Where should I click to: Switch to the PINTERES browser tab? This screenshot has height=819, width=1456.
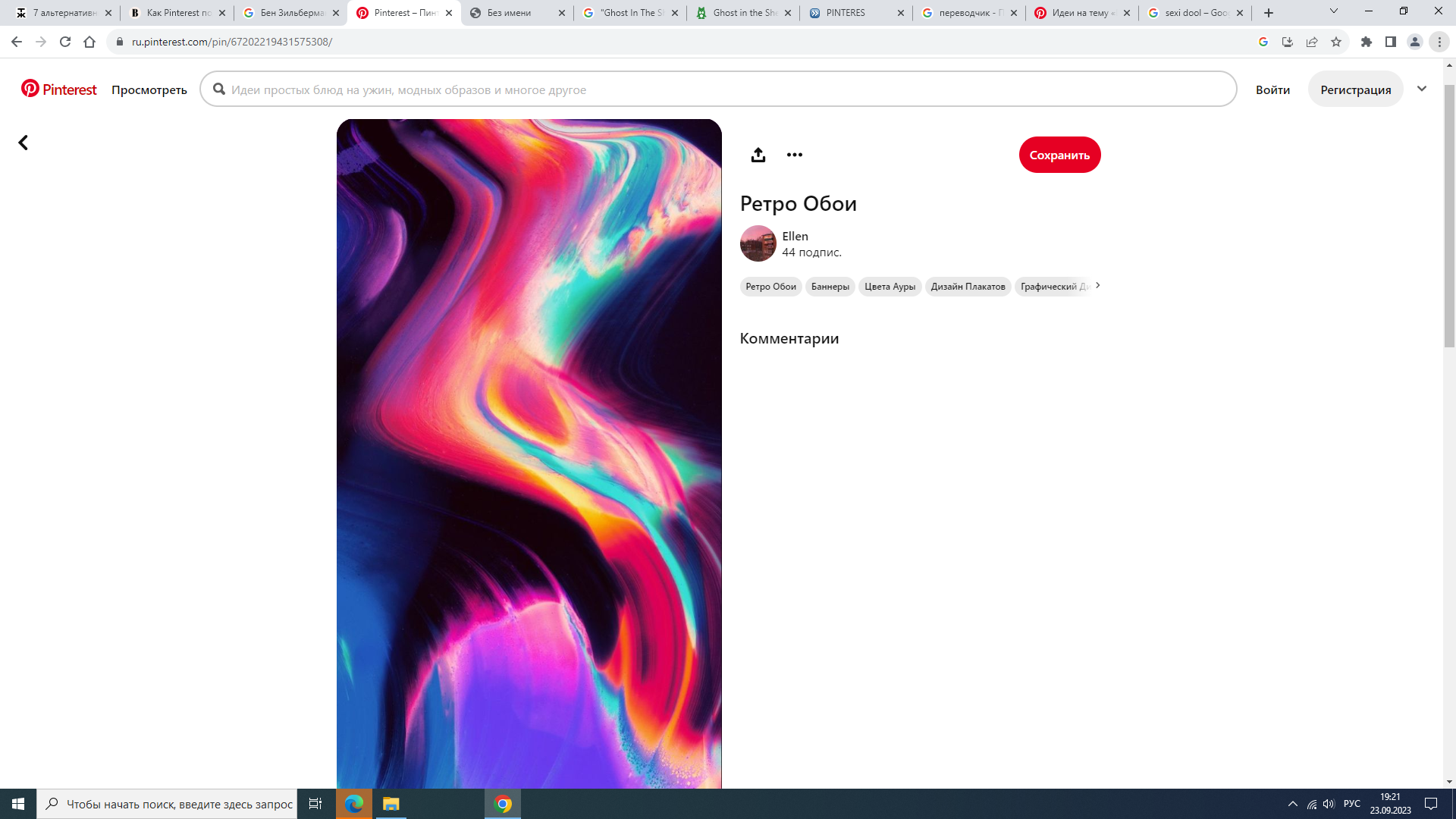pyautogui.click(x=853, y=13)
